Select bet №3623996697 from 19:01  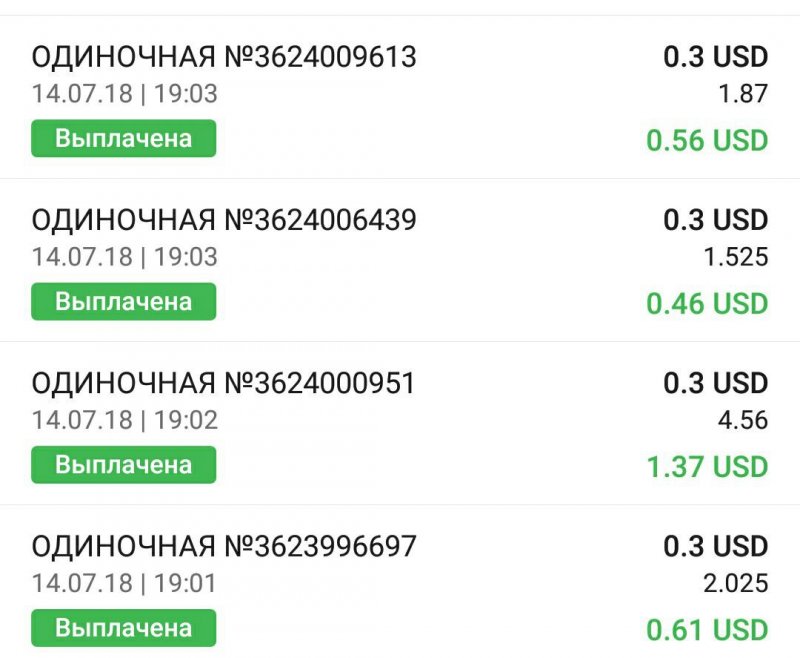224,547
